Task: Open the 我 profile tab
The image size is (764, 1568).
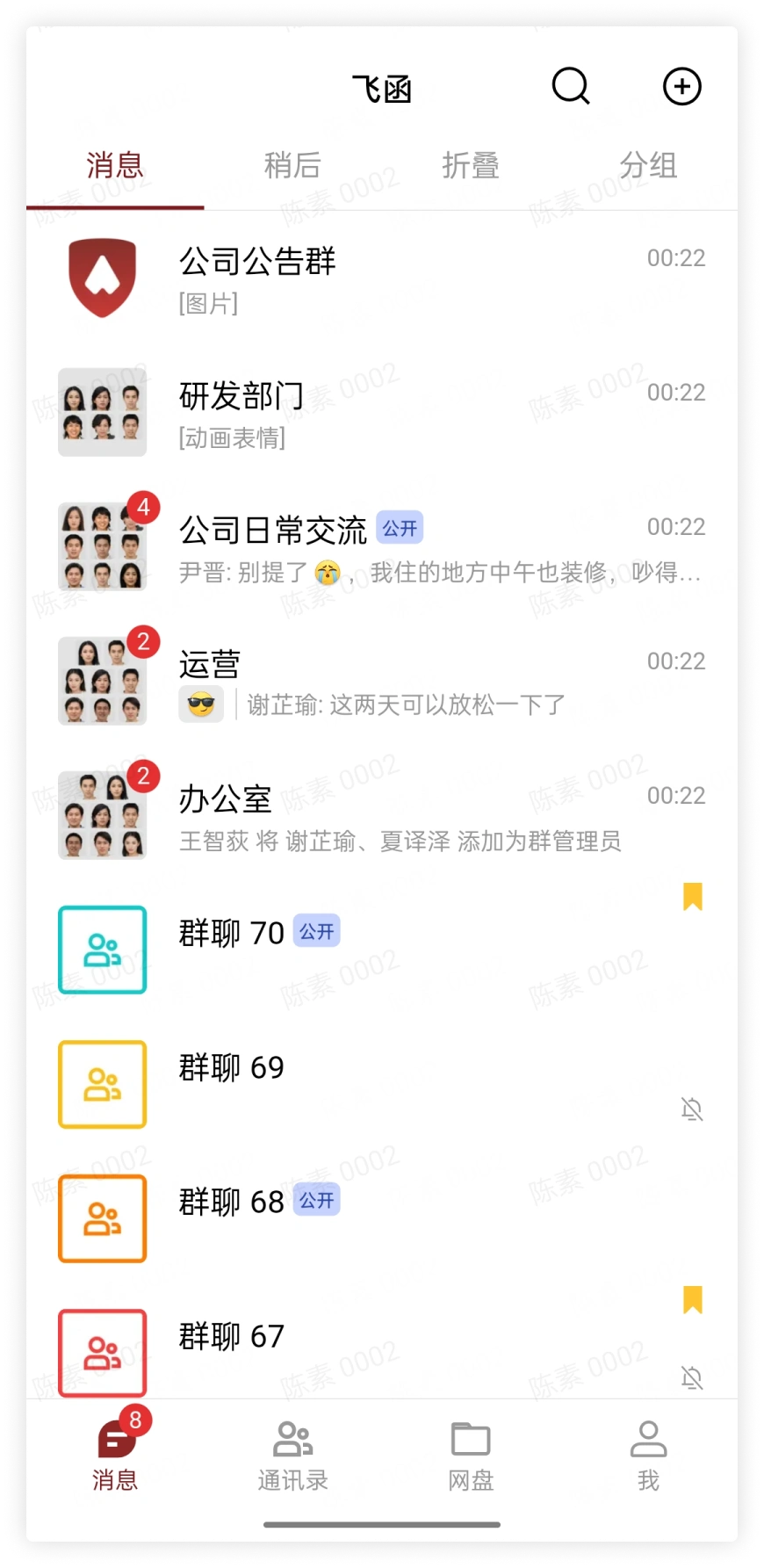Action: click(x=648, y=1456)
